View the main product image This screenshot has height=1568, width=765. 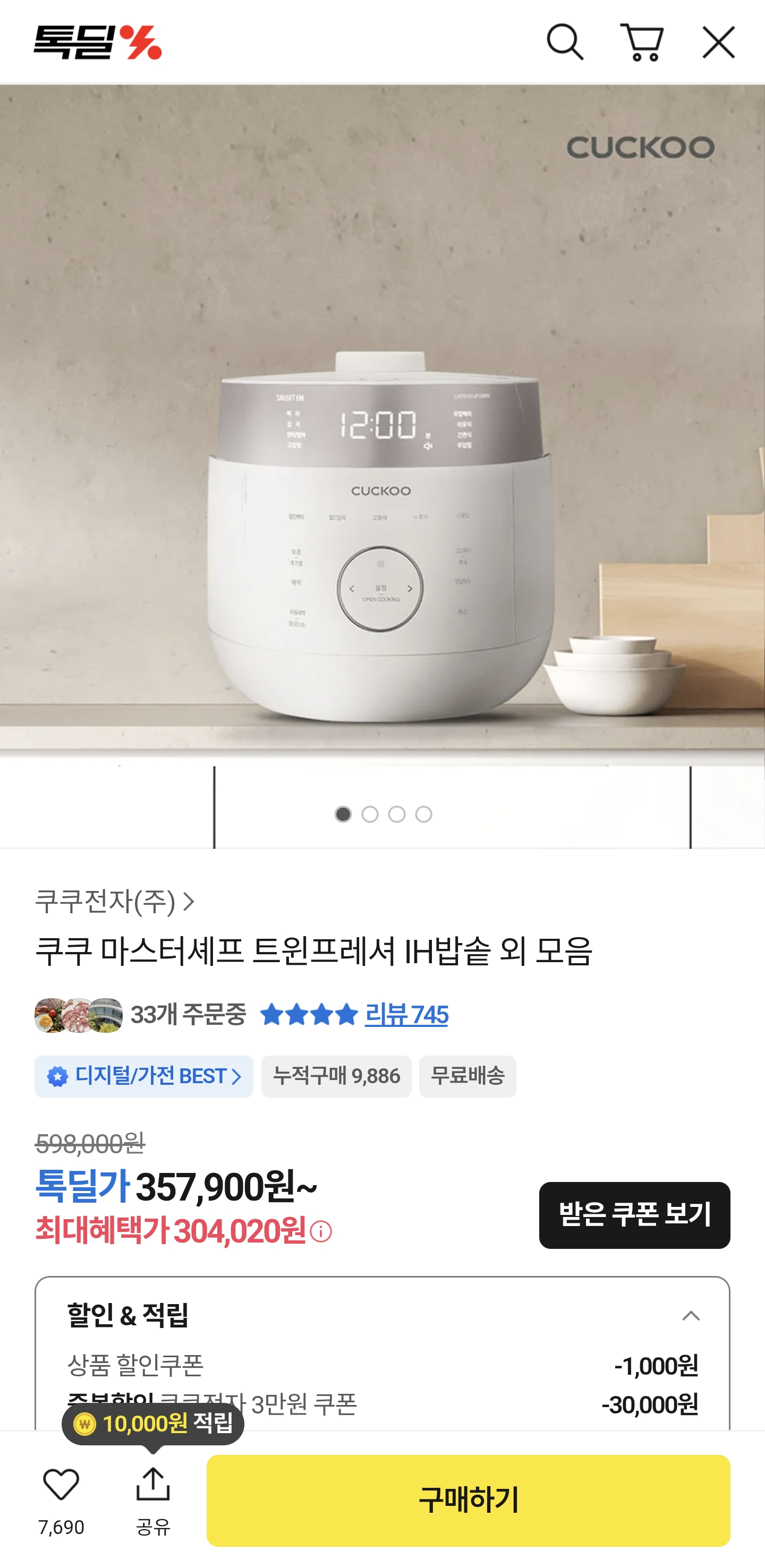(x=382, y=462)
